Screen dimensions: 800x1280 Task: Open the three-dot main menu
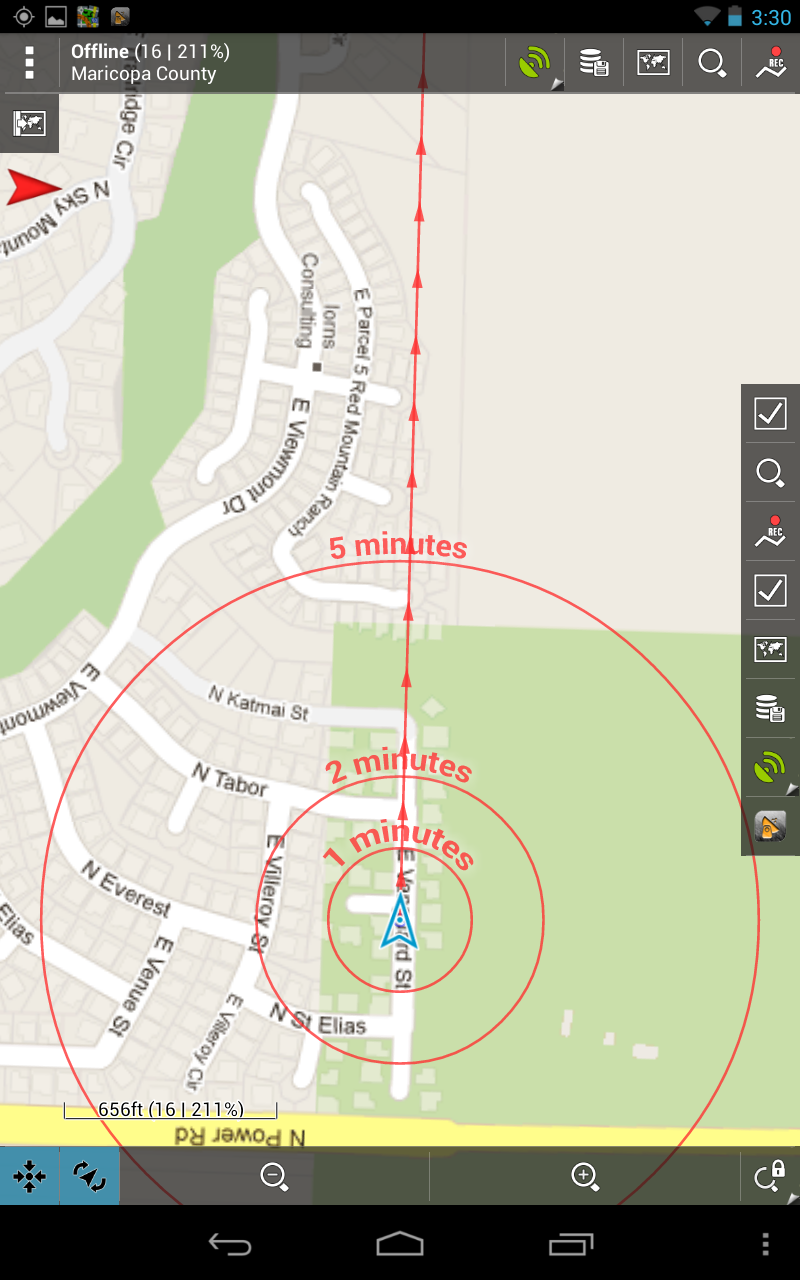(x=30, y=63)
